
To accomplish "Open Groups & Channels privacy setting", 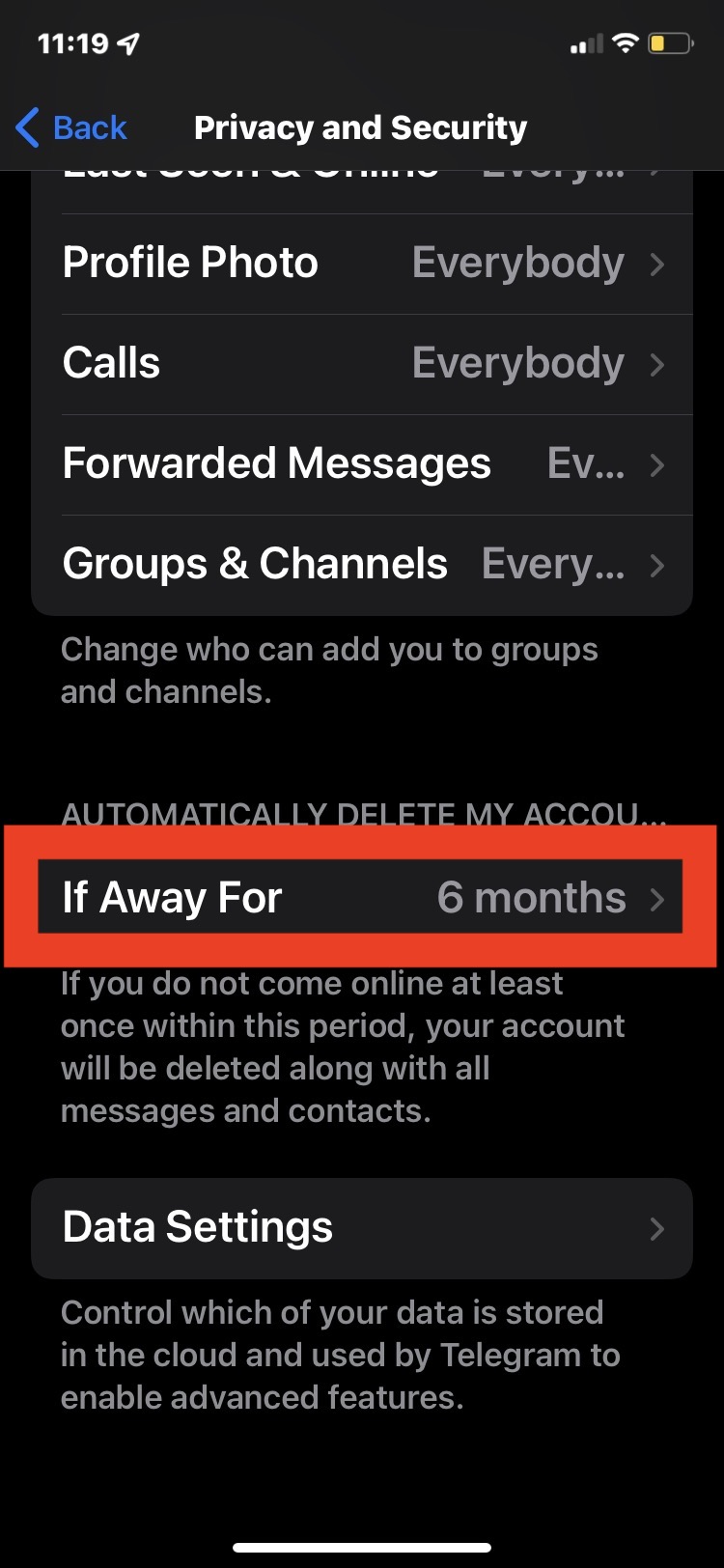I will pos(362,565).
